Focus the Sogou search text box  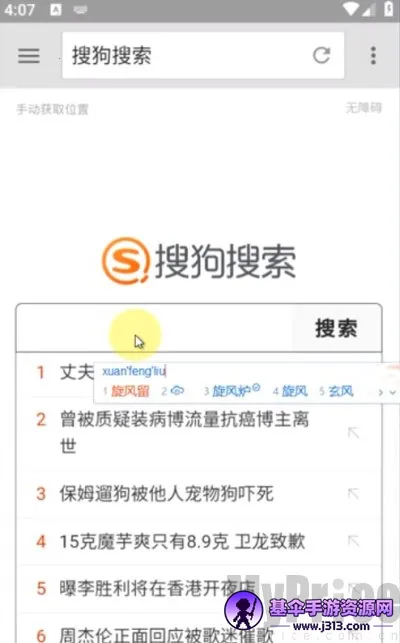[154, 328]
